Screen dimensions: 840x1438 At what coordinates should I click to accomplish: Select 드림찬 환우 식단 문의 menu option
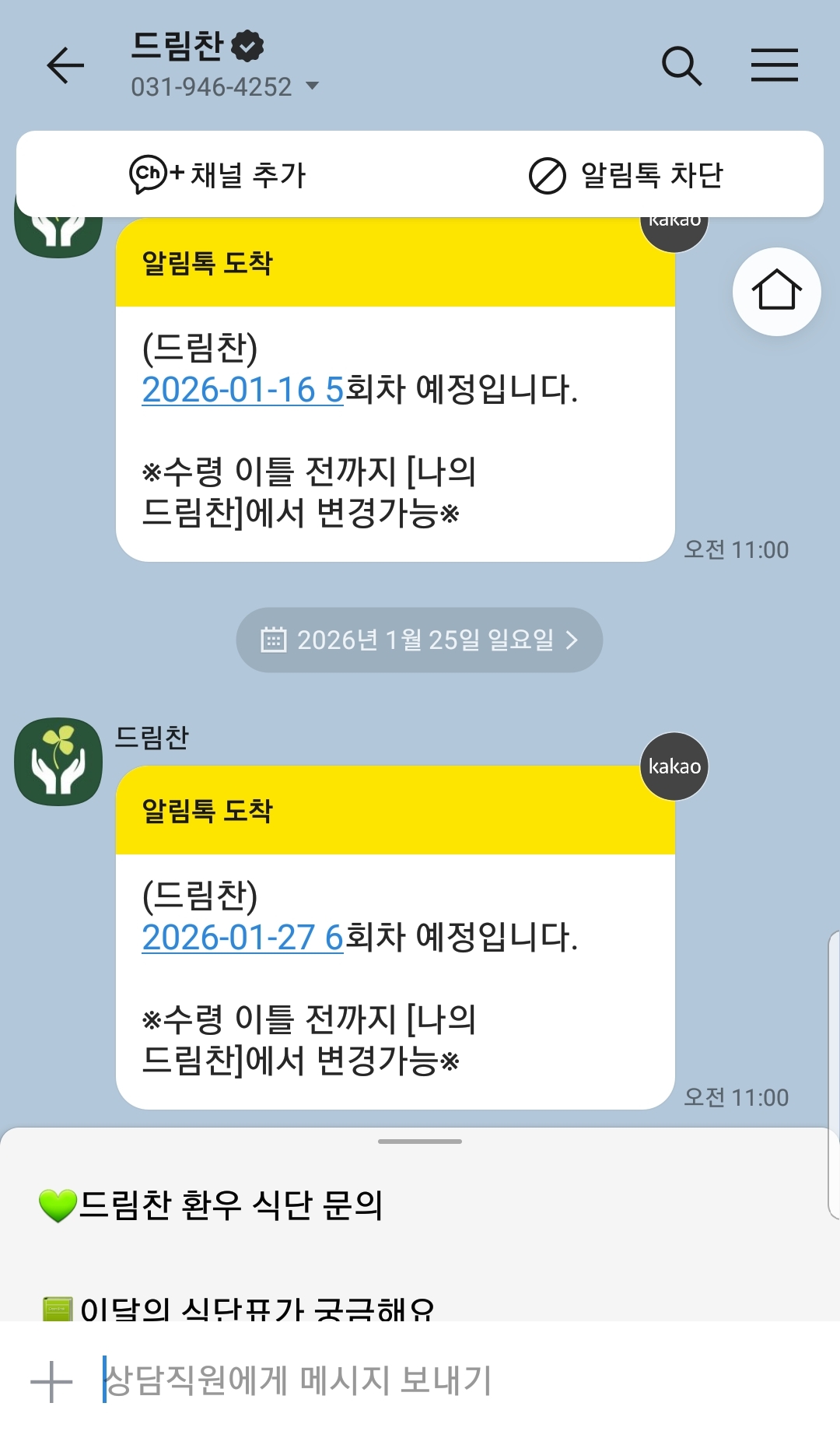coord(212,1205)
